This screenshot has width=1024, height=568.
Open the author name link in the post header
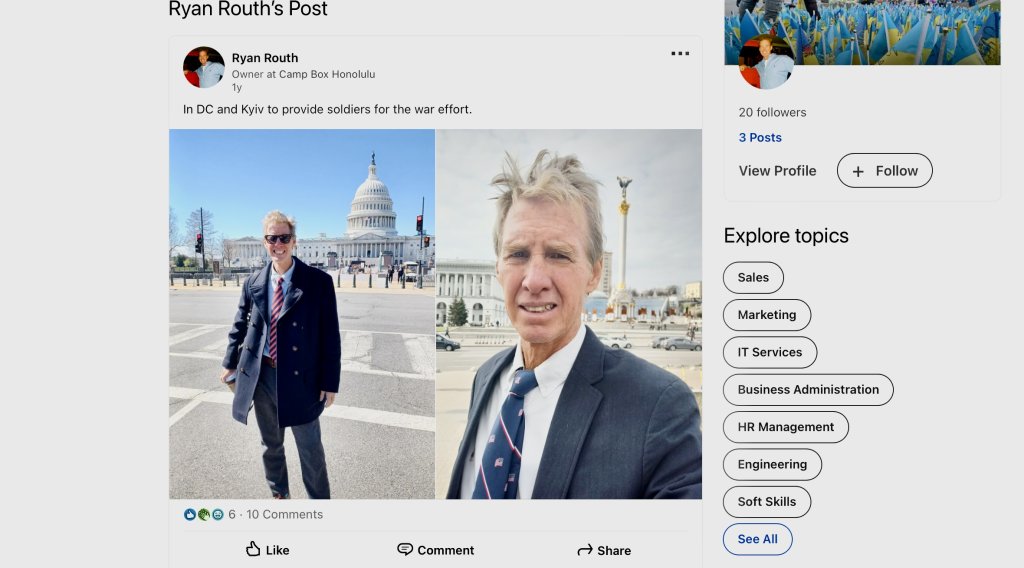click(265, 58)
